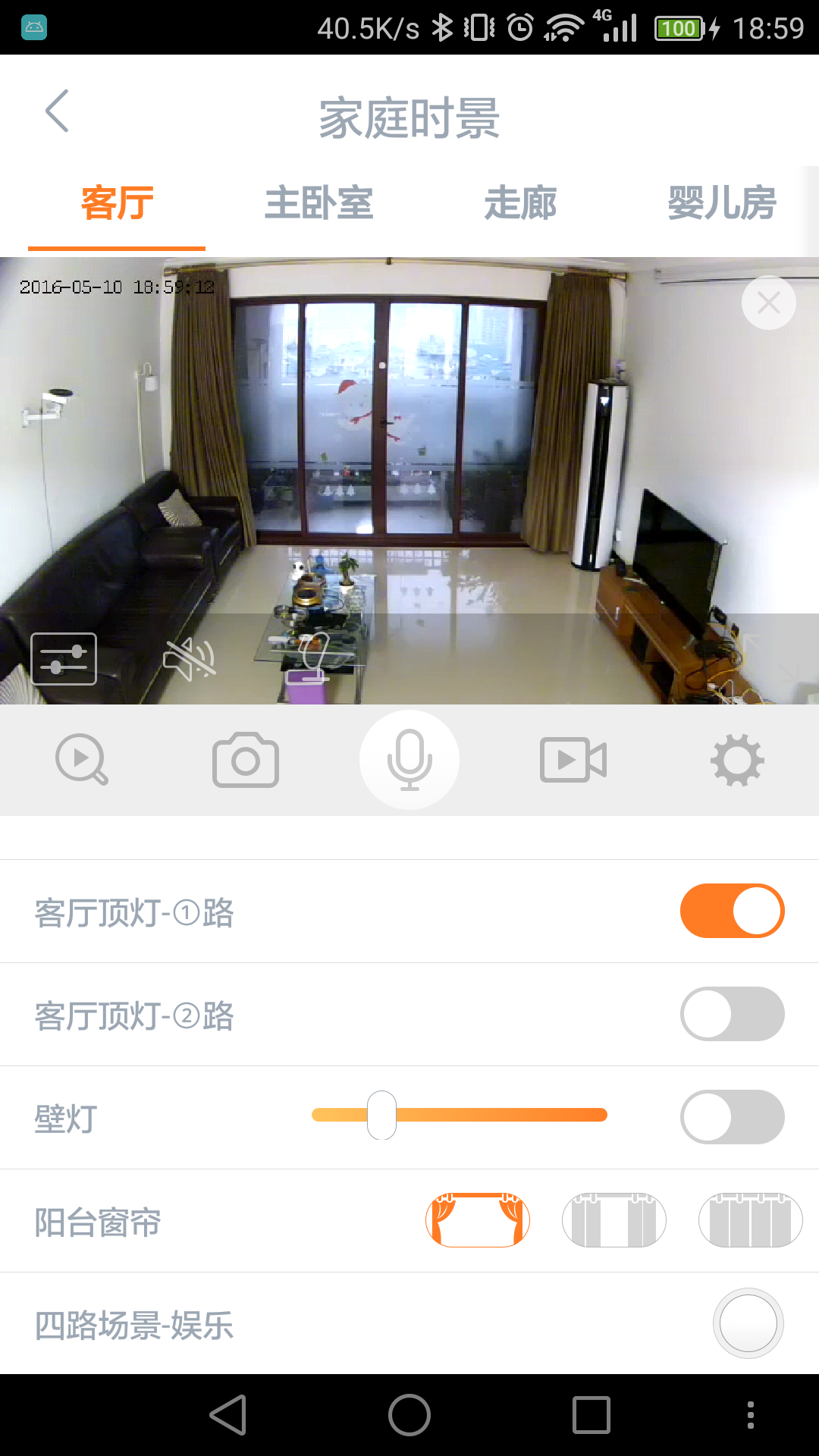The width and height of the screenshot is (819, 1456).
Task: Tap the system home button
Action: (409, 1415)
